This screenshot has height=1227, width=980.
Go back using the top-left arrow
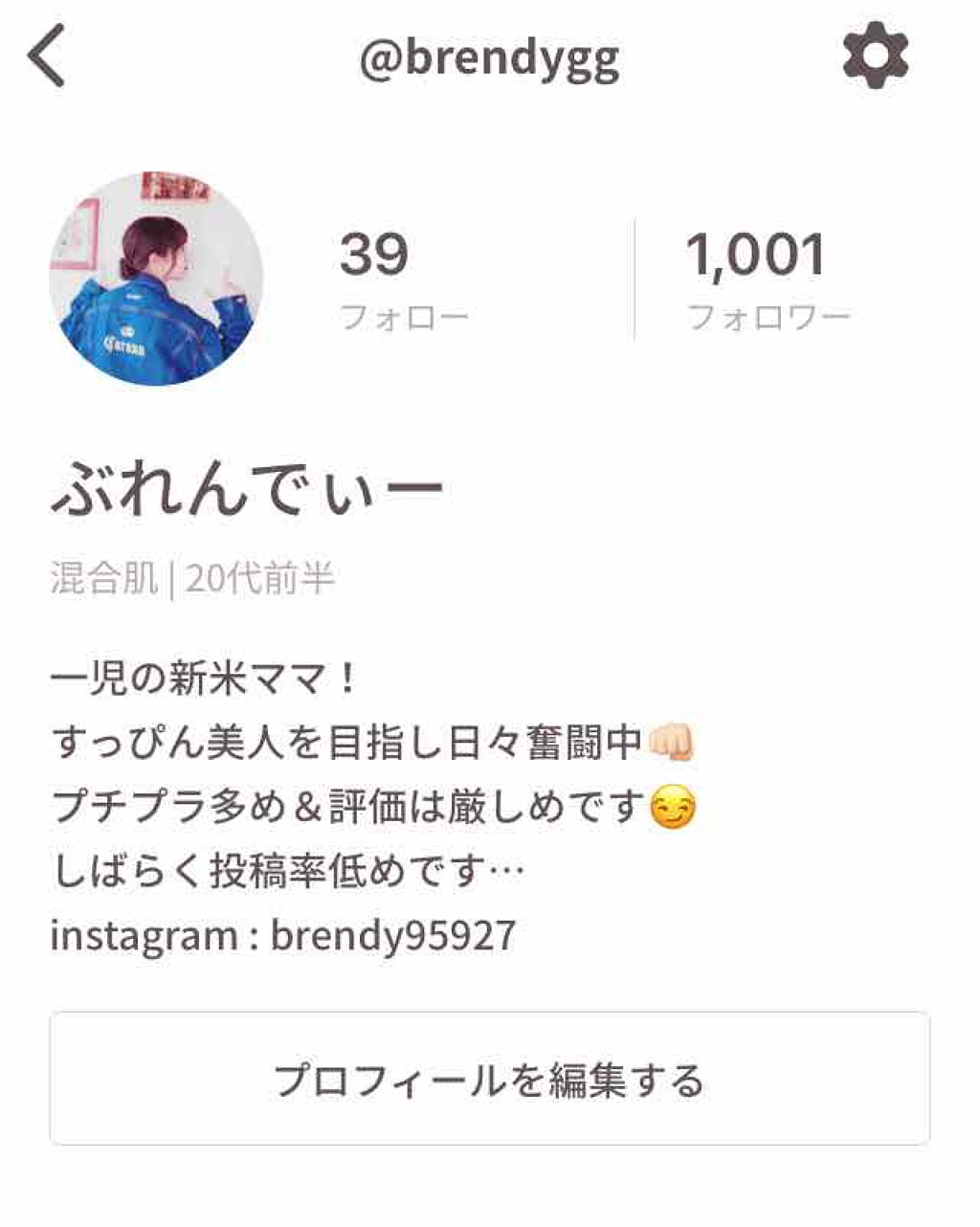pos(47,57)
